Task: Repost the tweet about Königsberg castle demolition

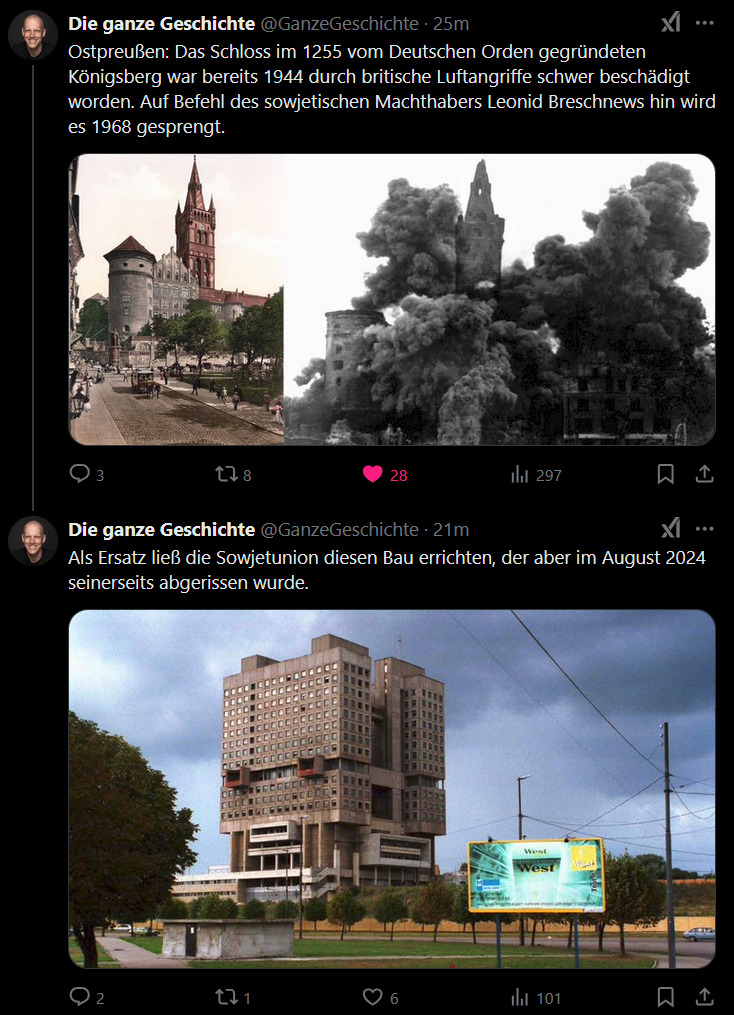Action: pos(227,474)
